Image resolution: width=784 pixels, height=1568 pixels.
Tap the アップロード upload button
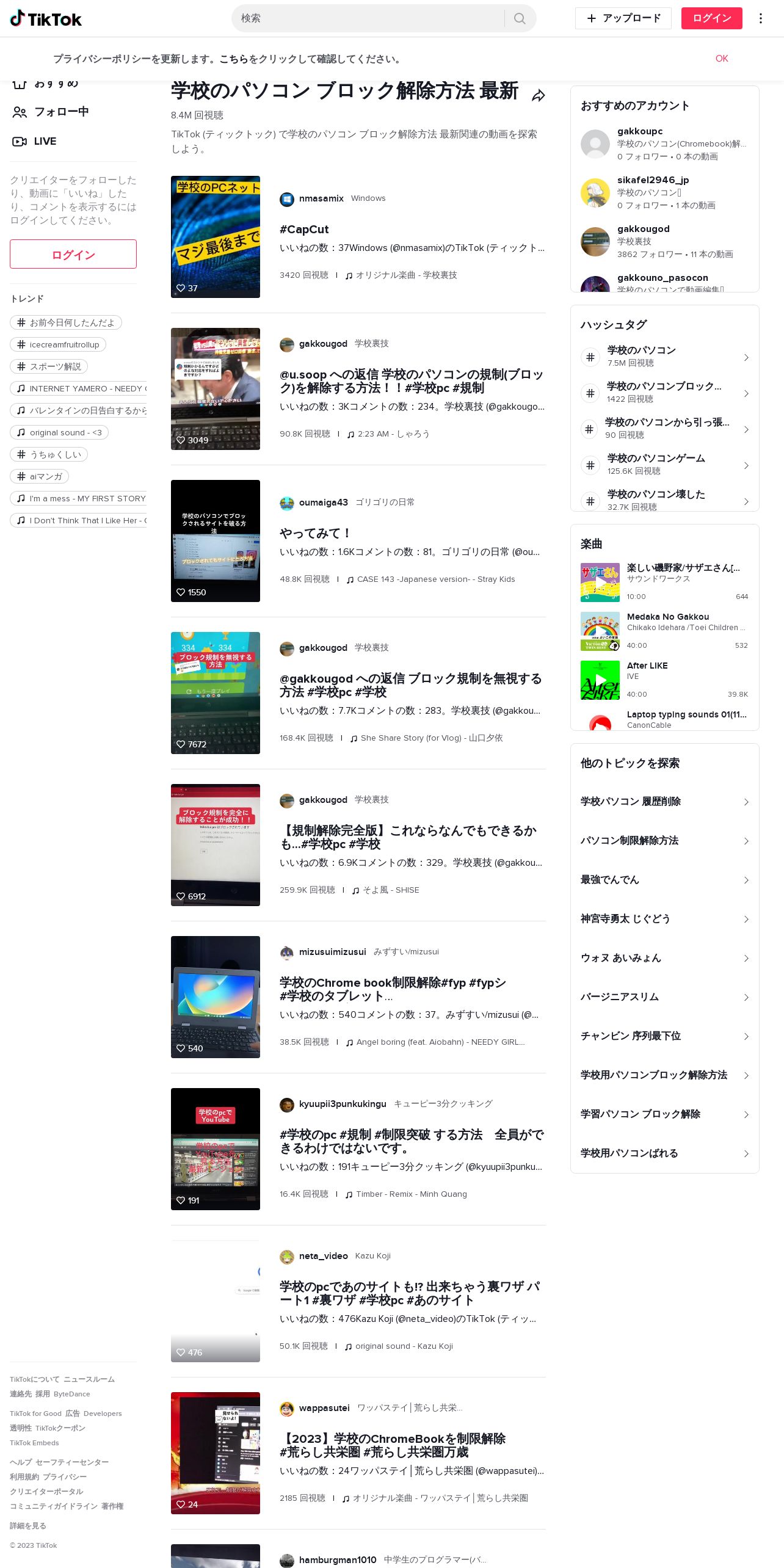(623, 18)
